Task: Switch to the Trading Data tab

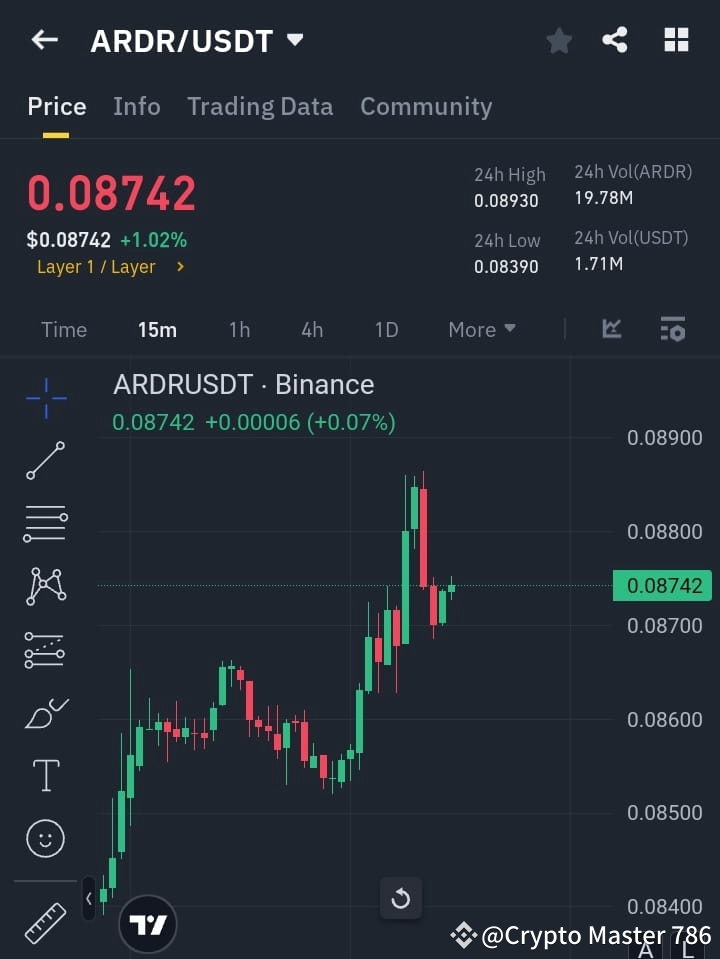Action: pyautogui.click(x=260, y=106)
